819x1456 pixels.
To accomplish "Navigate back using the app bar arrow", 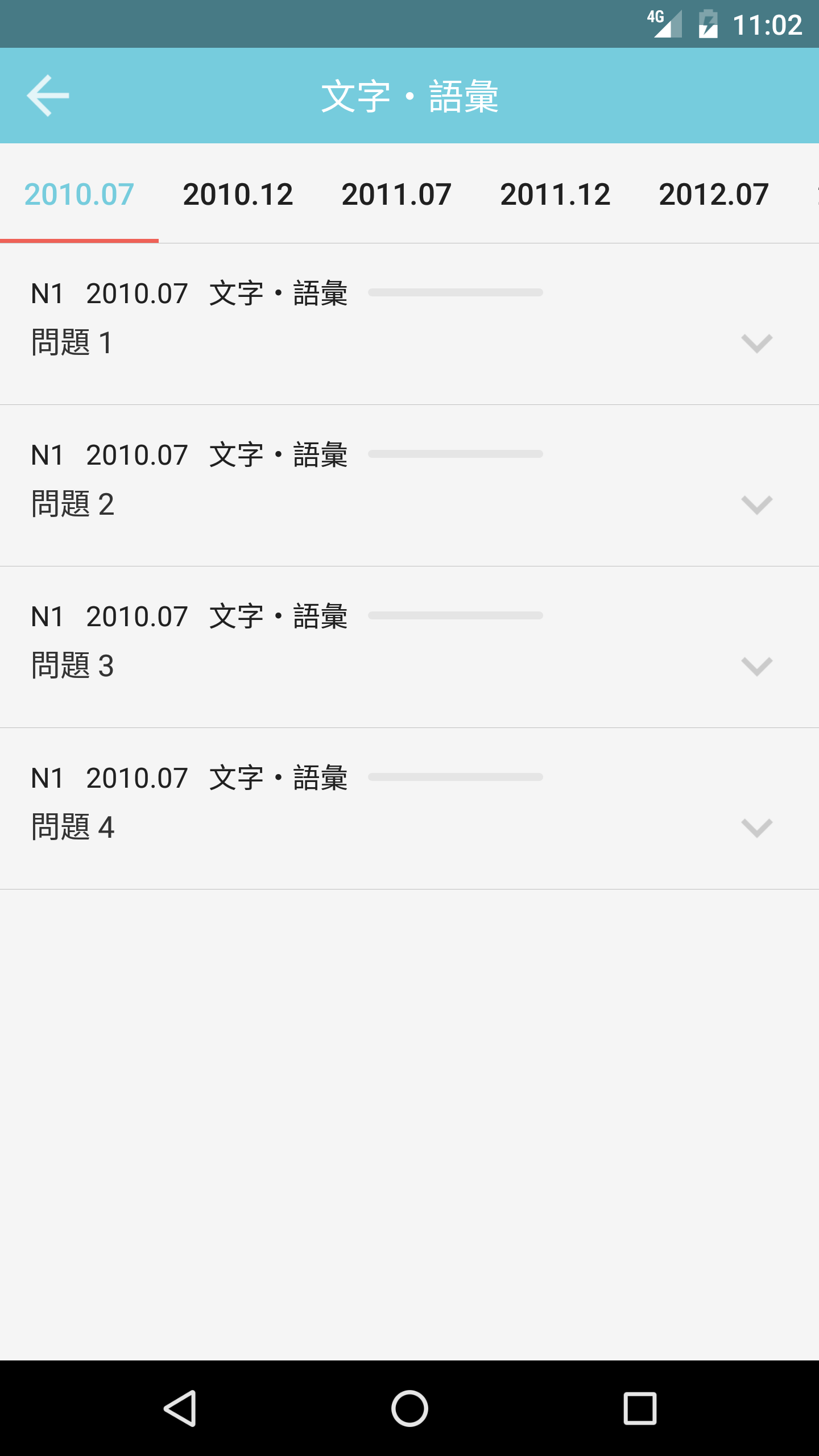I will click(48, 95).
